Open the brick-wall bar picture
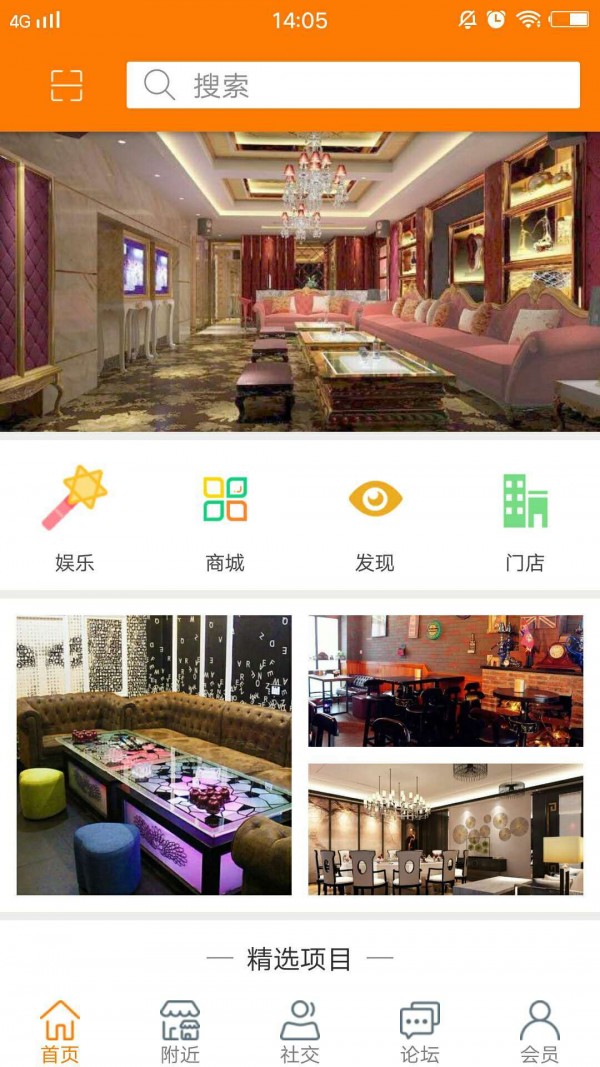This screenshot has width=600, height=1067. pyautogui.click(x=445, y=680)
